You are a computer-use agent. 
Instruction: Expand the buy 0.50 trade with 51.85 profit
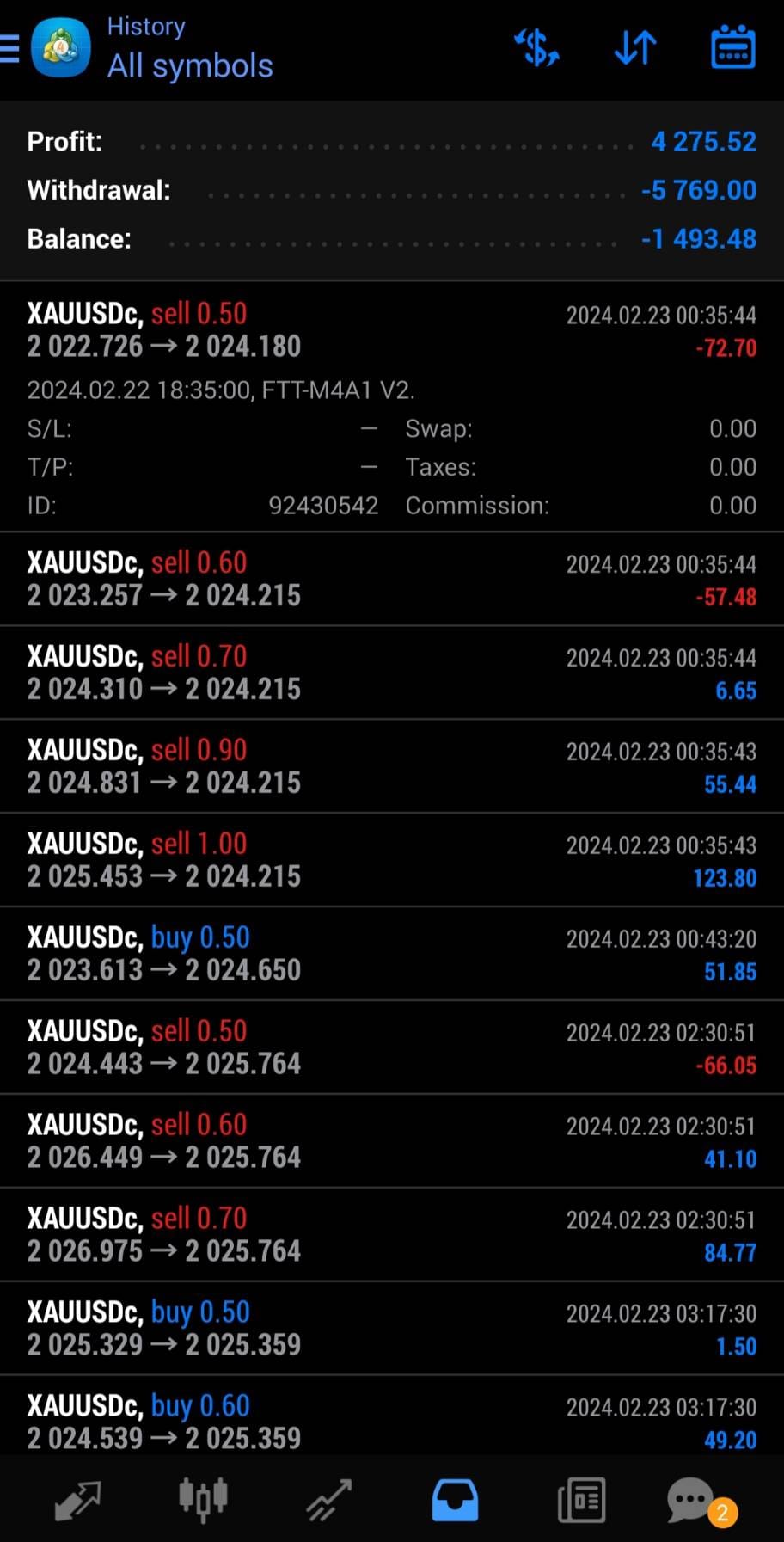(x=392, y=954)
